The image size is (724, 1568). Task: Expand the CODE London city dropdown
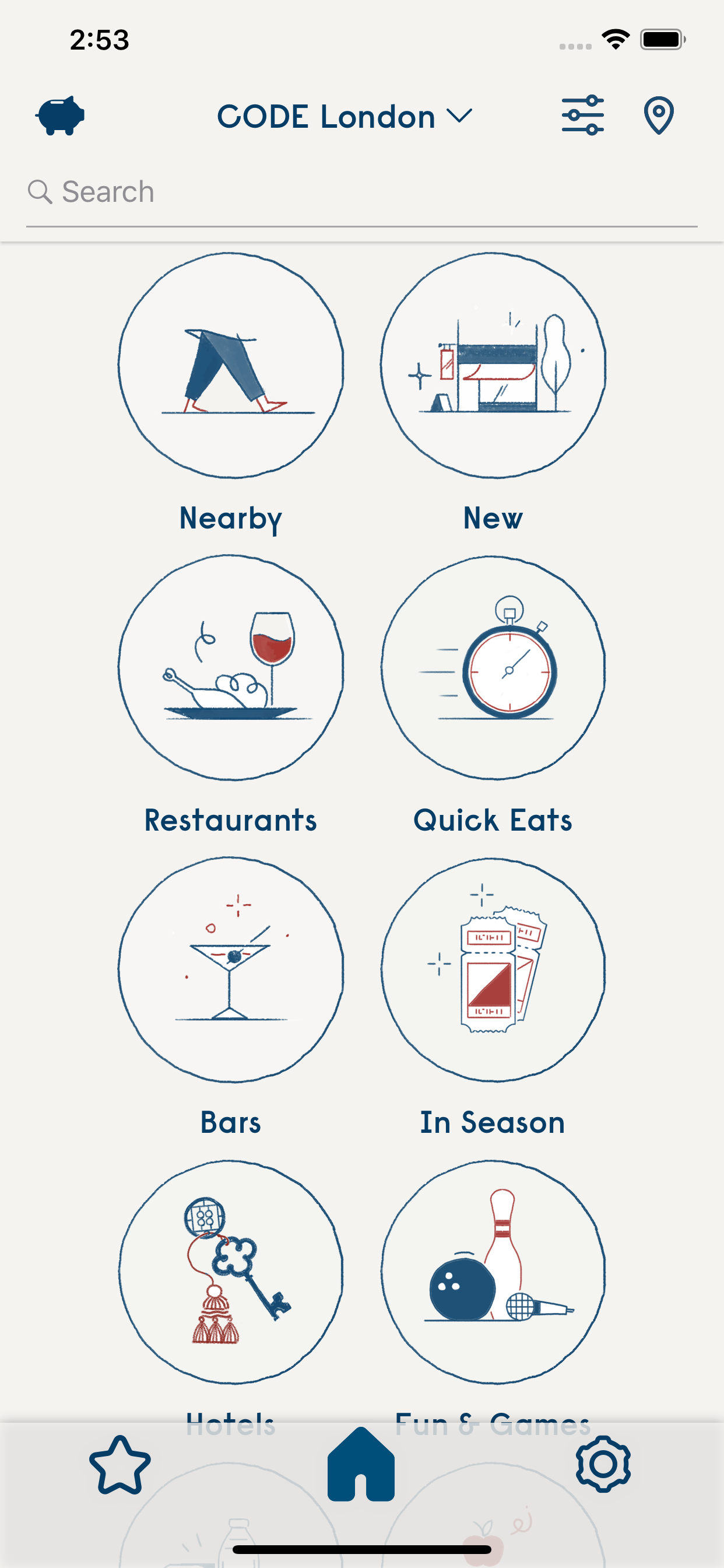[x=345, y=116]
